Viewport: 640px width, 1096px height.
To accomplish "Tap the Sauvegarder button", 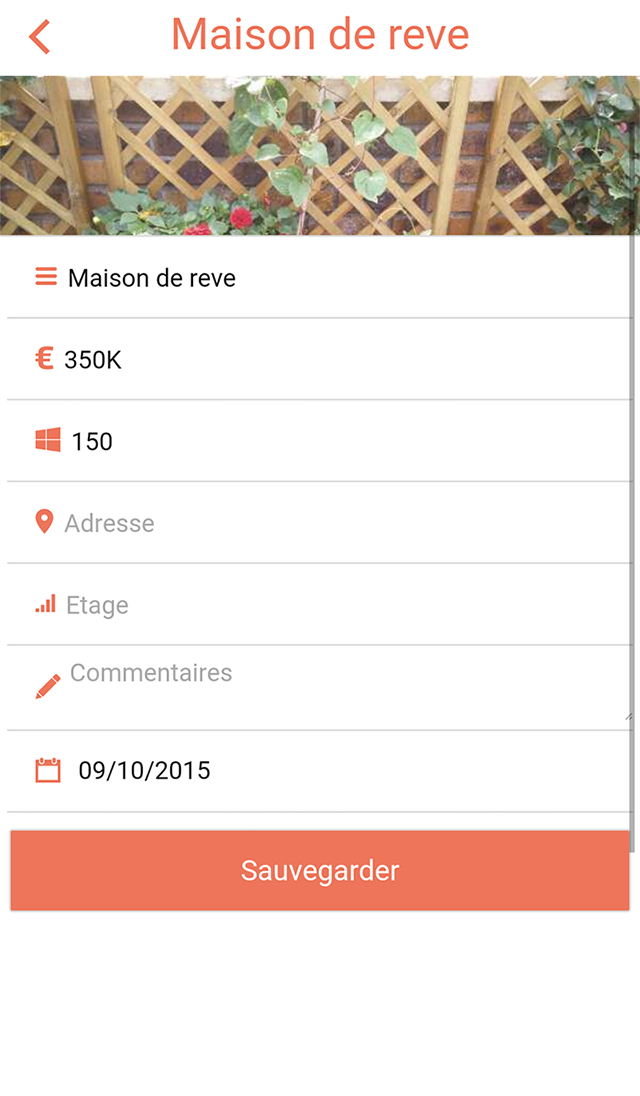I will [x=320, y=870].
